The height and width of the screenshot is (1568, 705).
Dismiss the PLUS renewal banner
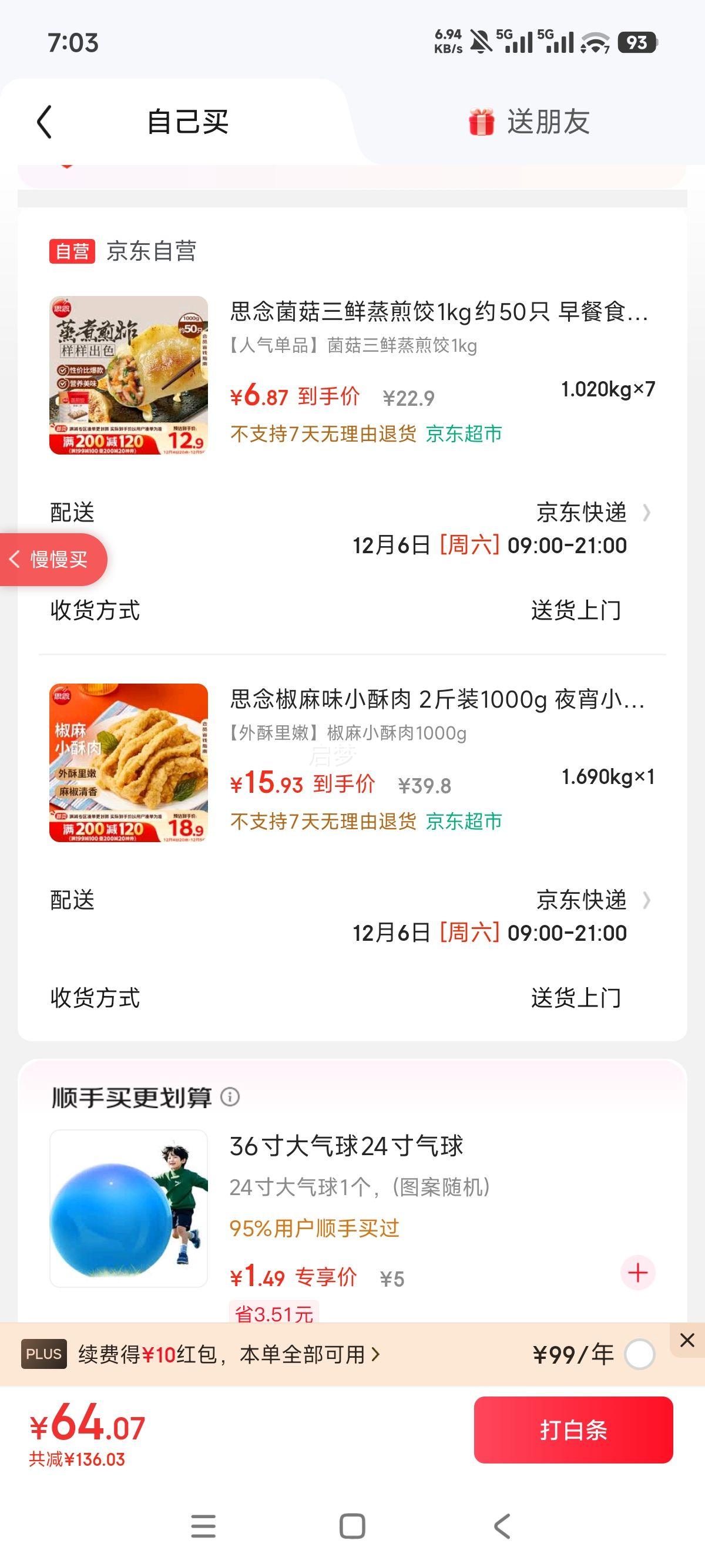click(687, 1340)
